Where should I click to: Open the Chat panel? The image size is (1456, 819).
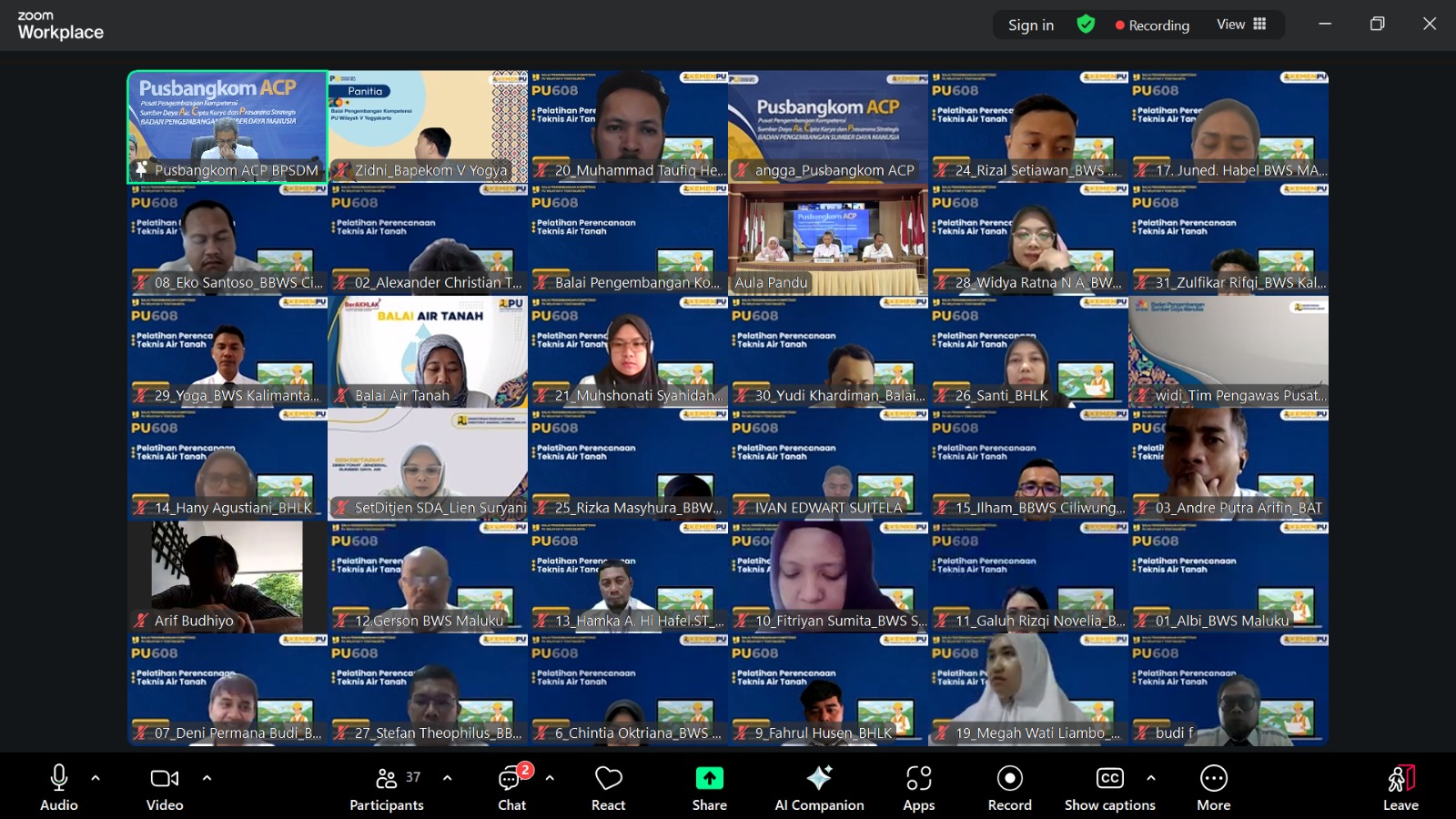[511, 787]
